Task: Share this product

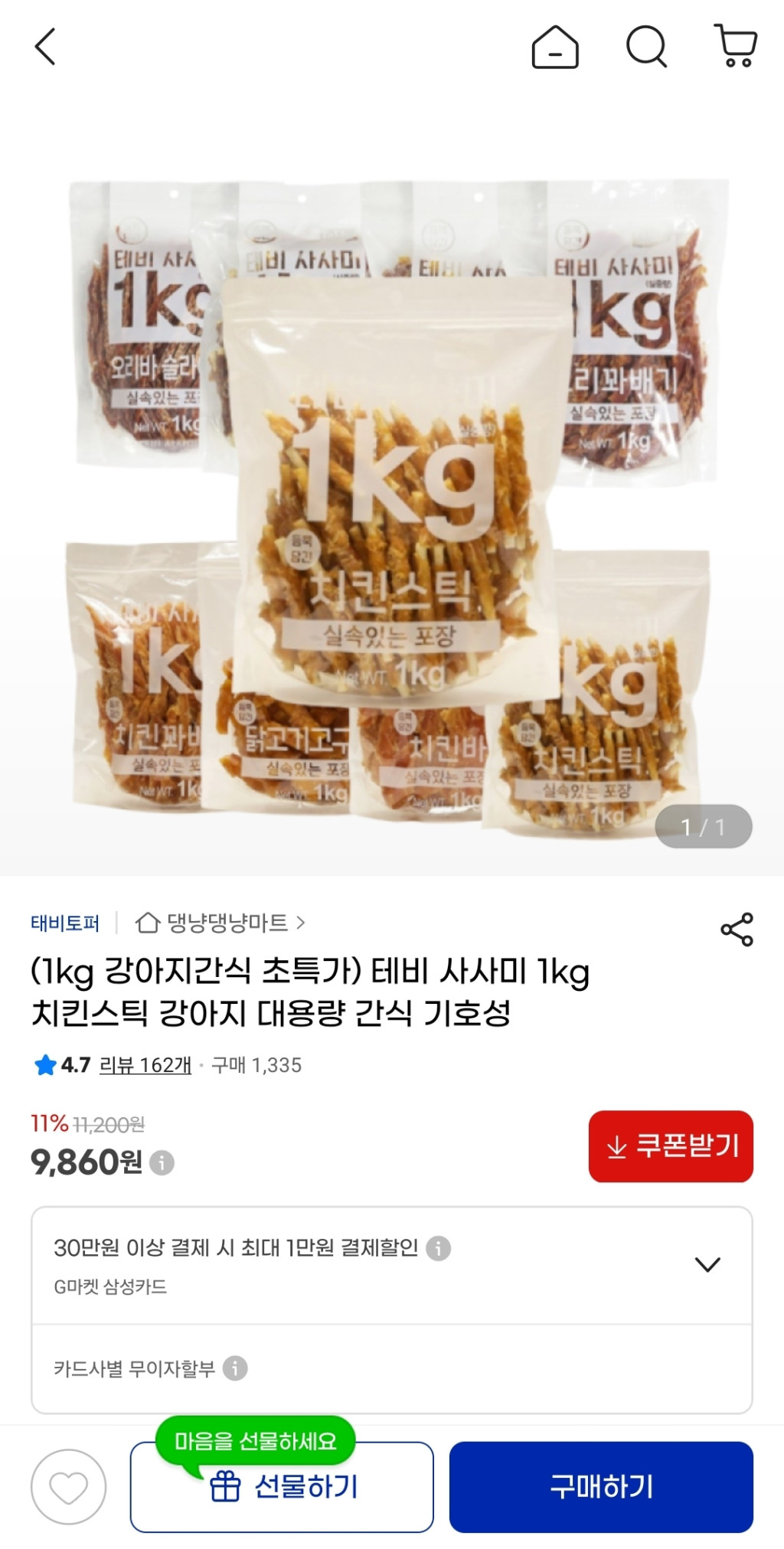Action: pos(737,930)
